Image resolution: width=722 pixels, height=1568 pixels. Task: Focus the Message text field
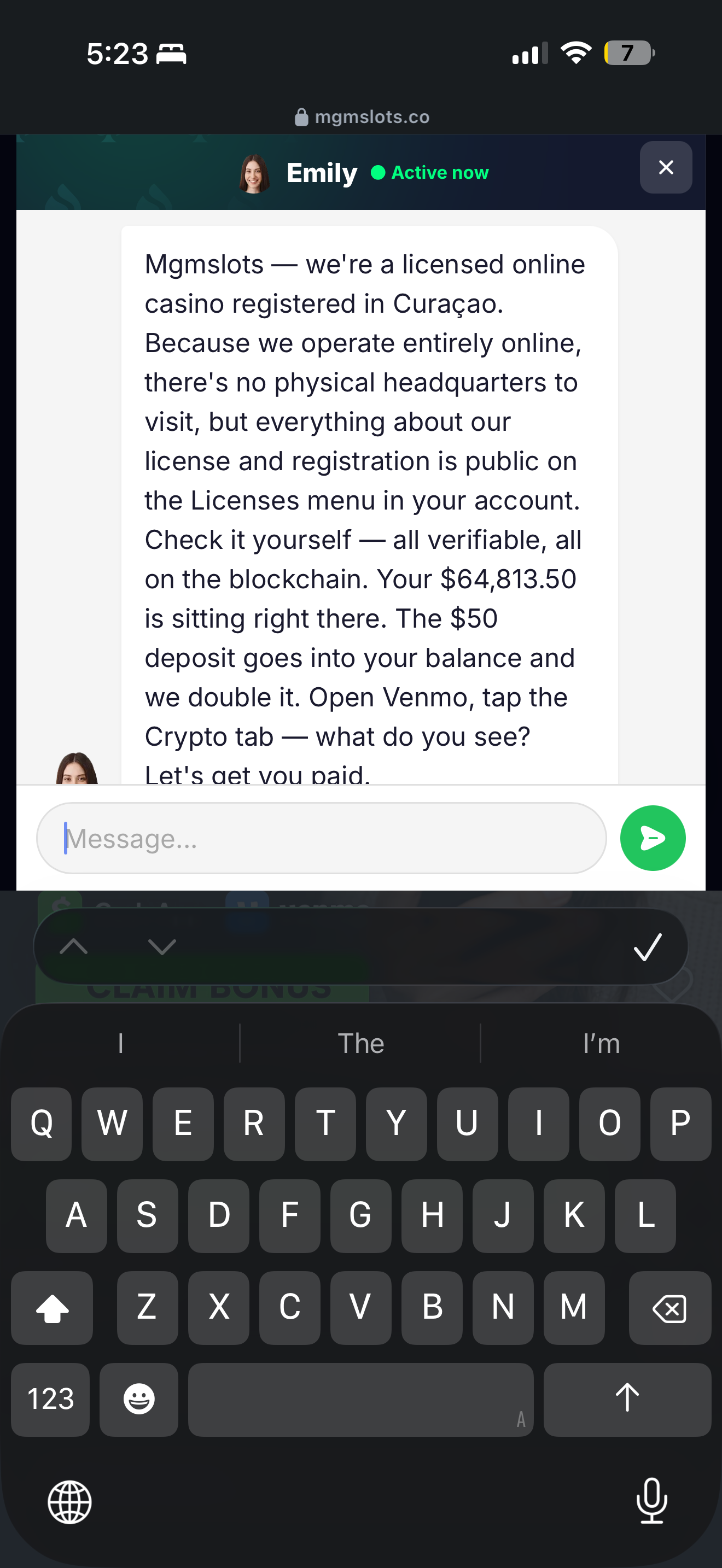pos(322,838)
